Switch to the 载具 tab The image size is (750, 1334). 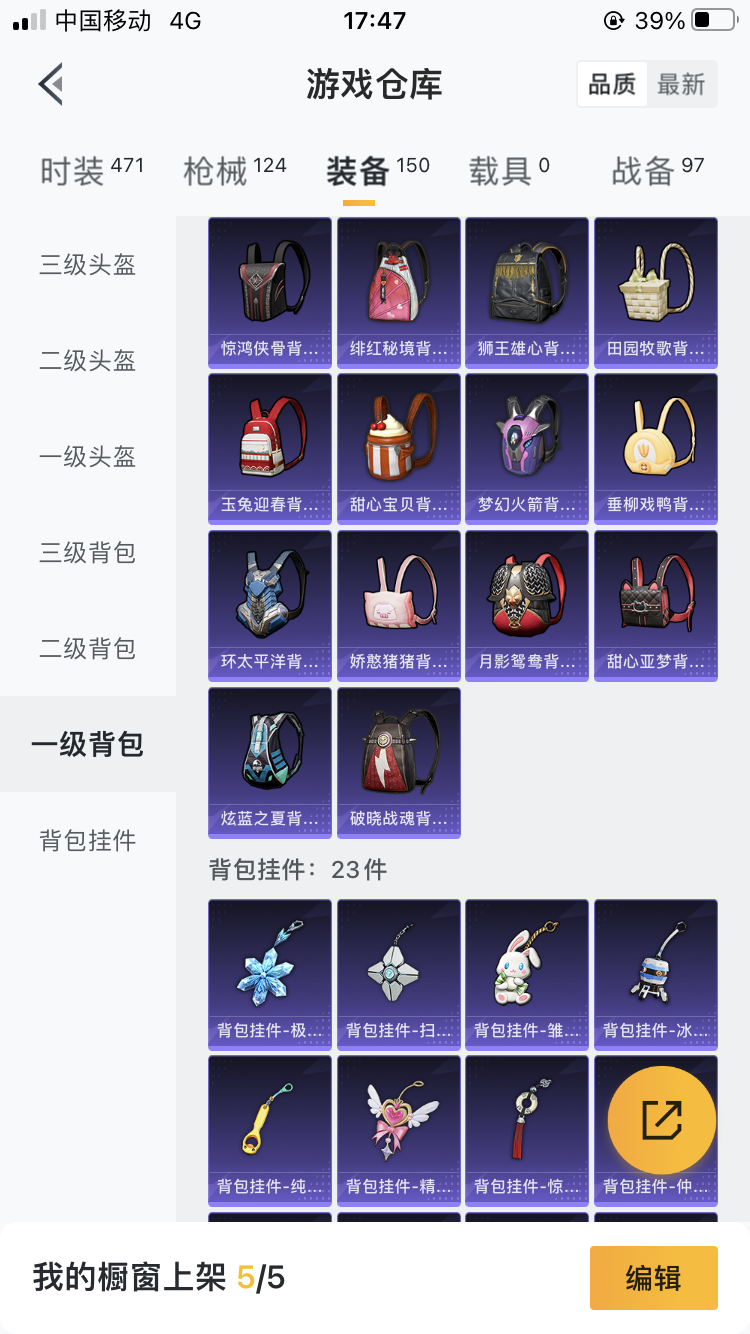pos(508,171)
